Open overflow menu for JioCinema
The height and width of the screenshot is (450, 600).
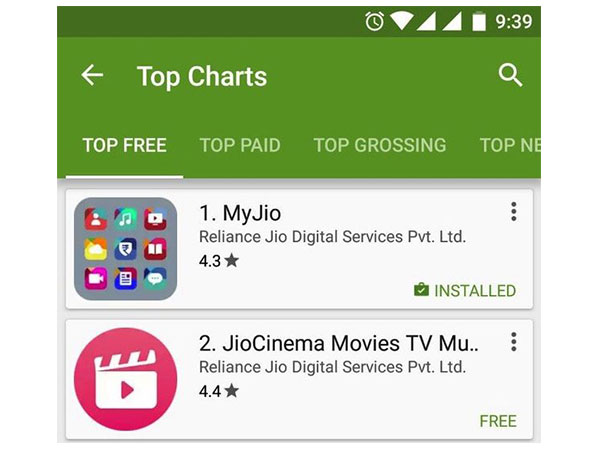(x=513, y=343)
